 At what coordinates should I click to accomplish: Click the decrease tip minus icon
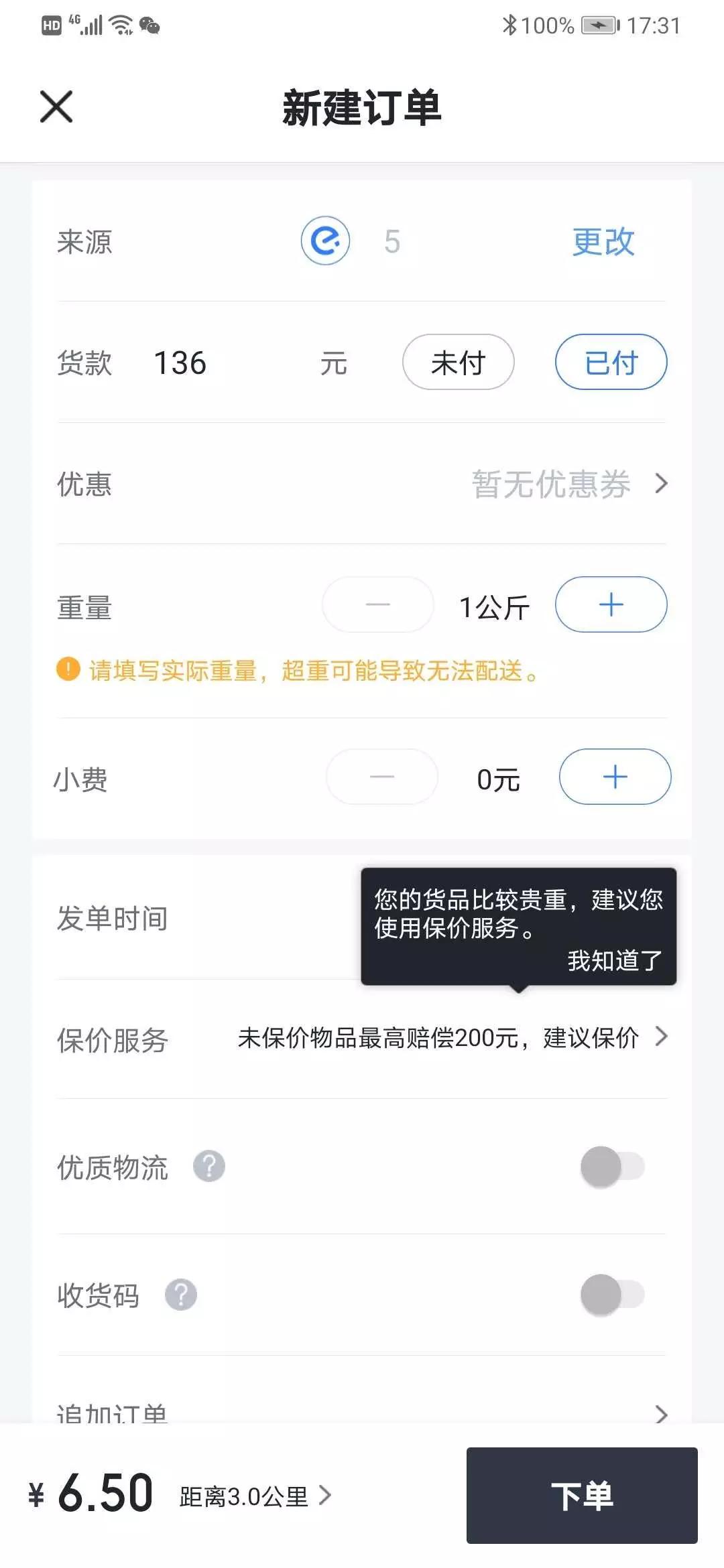(x=381, y=777)
